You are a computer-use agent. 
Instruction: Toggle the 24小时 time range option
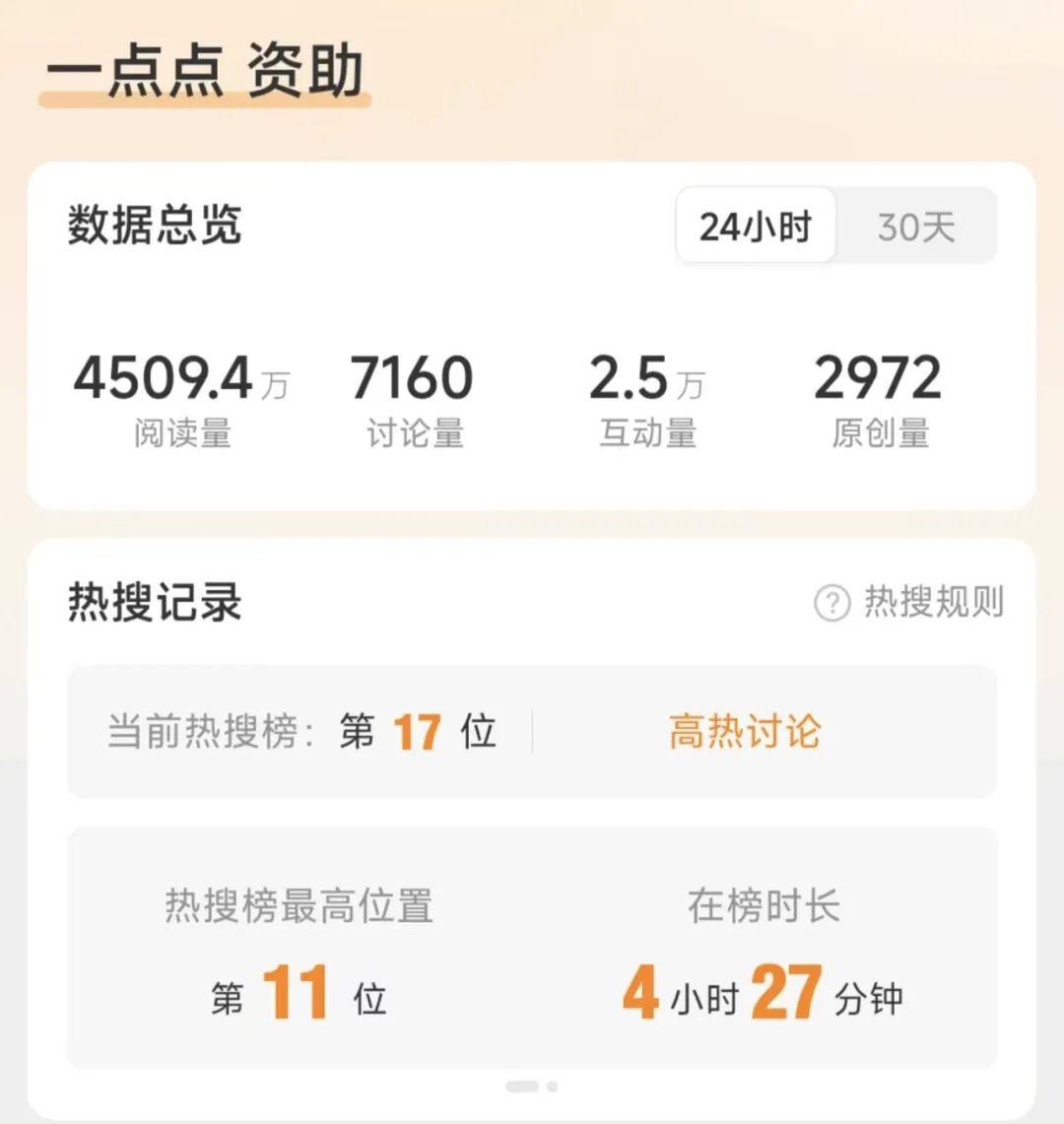755,226
